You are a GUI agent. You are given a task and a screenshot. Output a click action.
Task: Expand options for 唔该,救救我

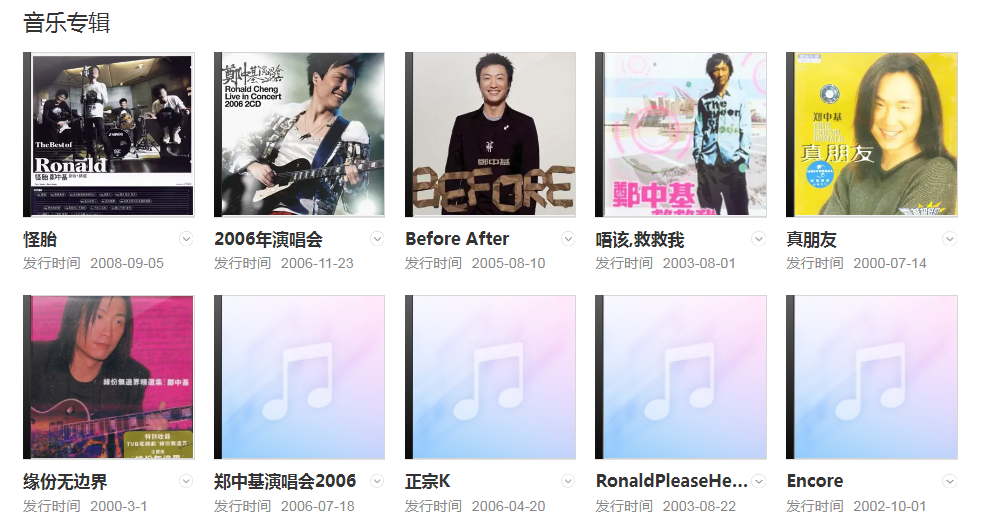click(x=759, y=239)
